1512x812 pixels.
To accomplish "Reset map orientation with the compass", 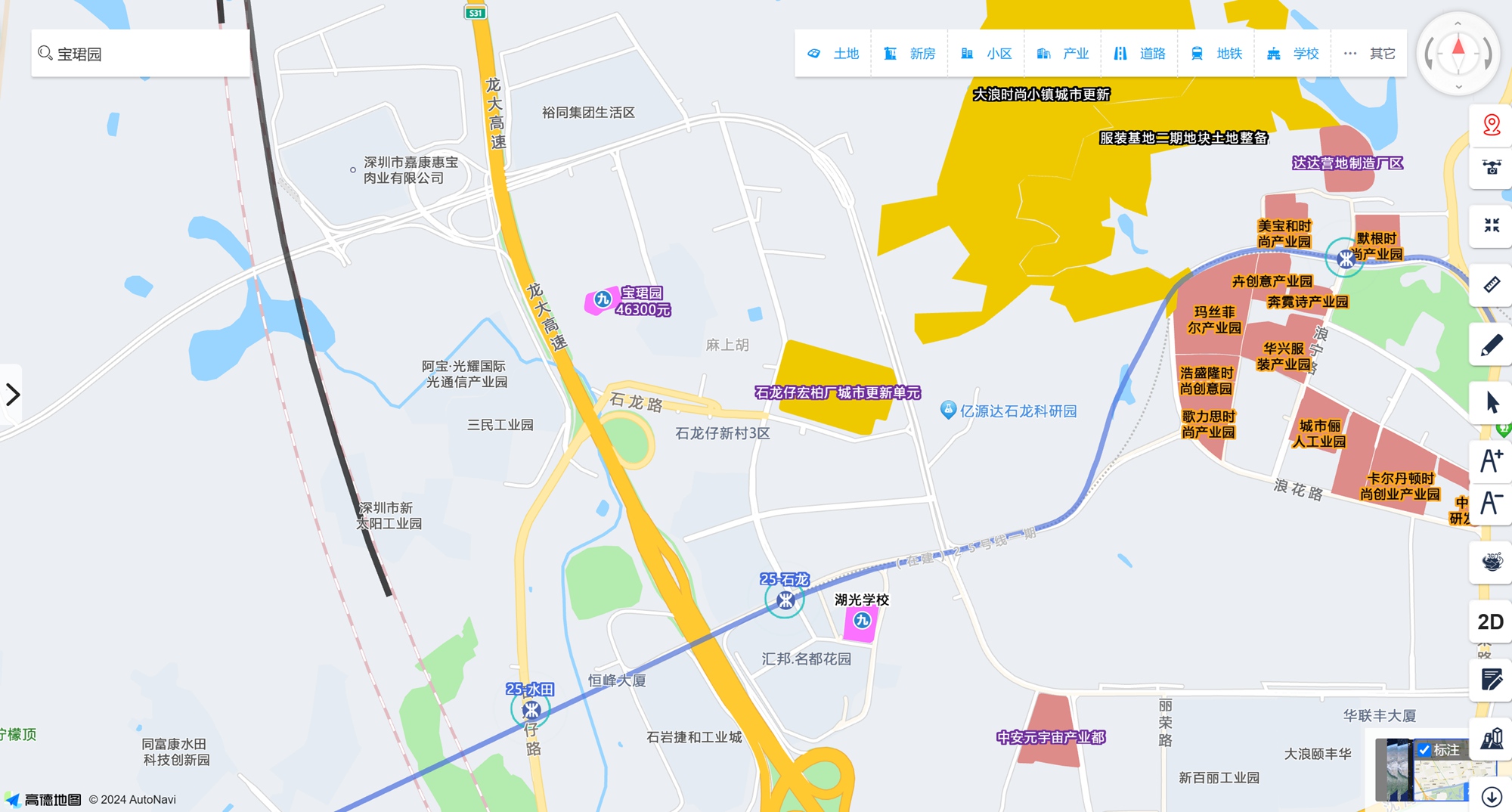I will [1458, 53].
